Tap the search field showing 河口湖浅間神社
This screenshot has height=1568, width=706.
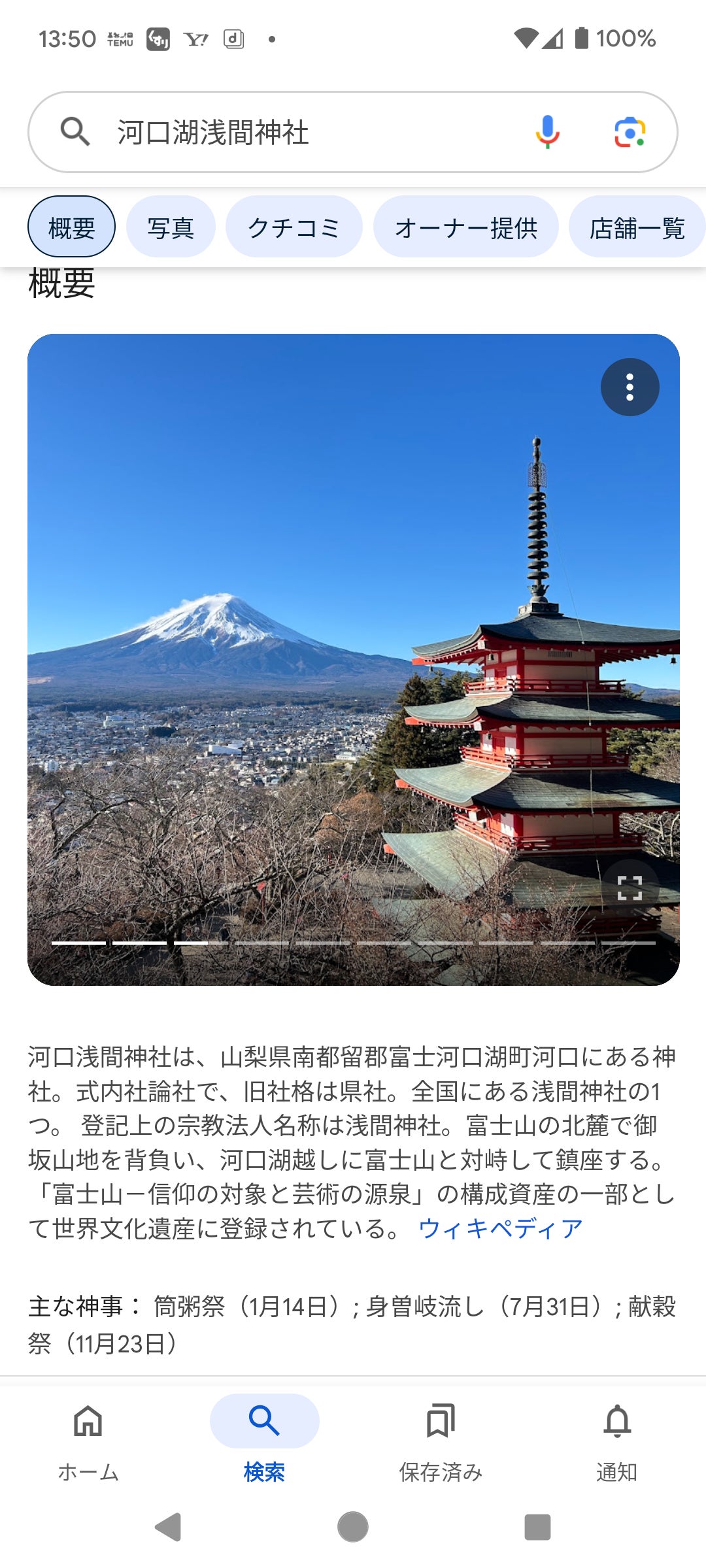[294, 132]
